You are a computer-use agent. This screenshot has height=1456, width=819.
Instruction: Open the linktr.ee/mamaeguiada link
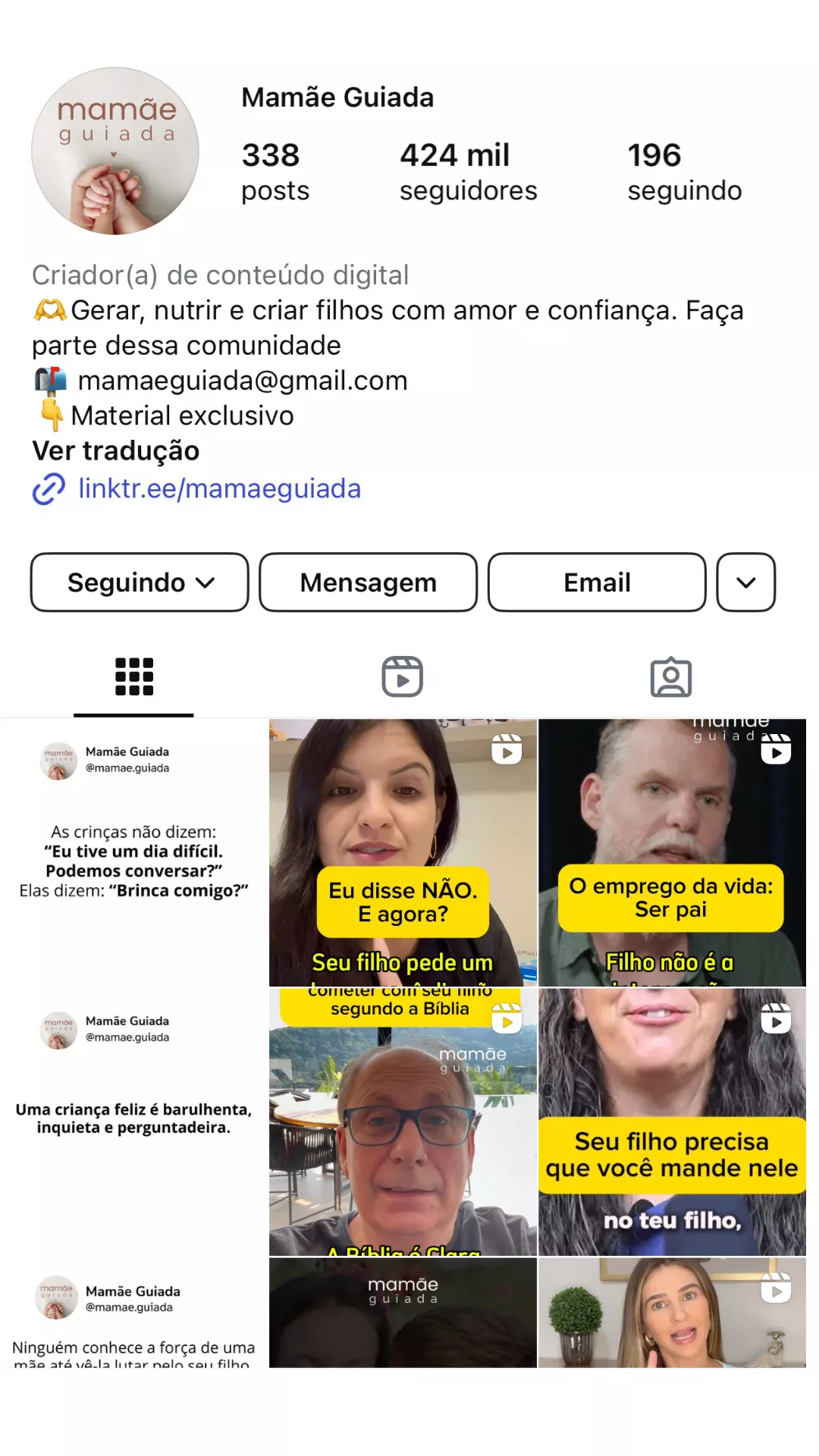219,488
